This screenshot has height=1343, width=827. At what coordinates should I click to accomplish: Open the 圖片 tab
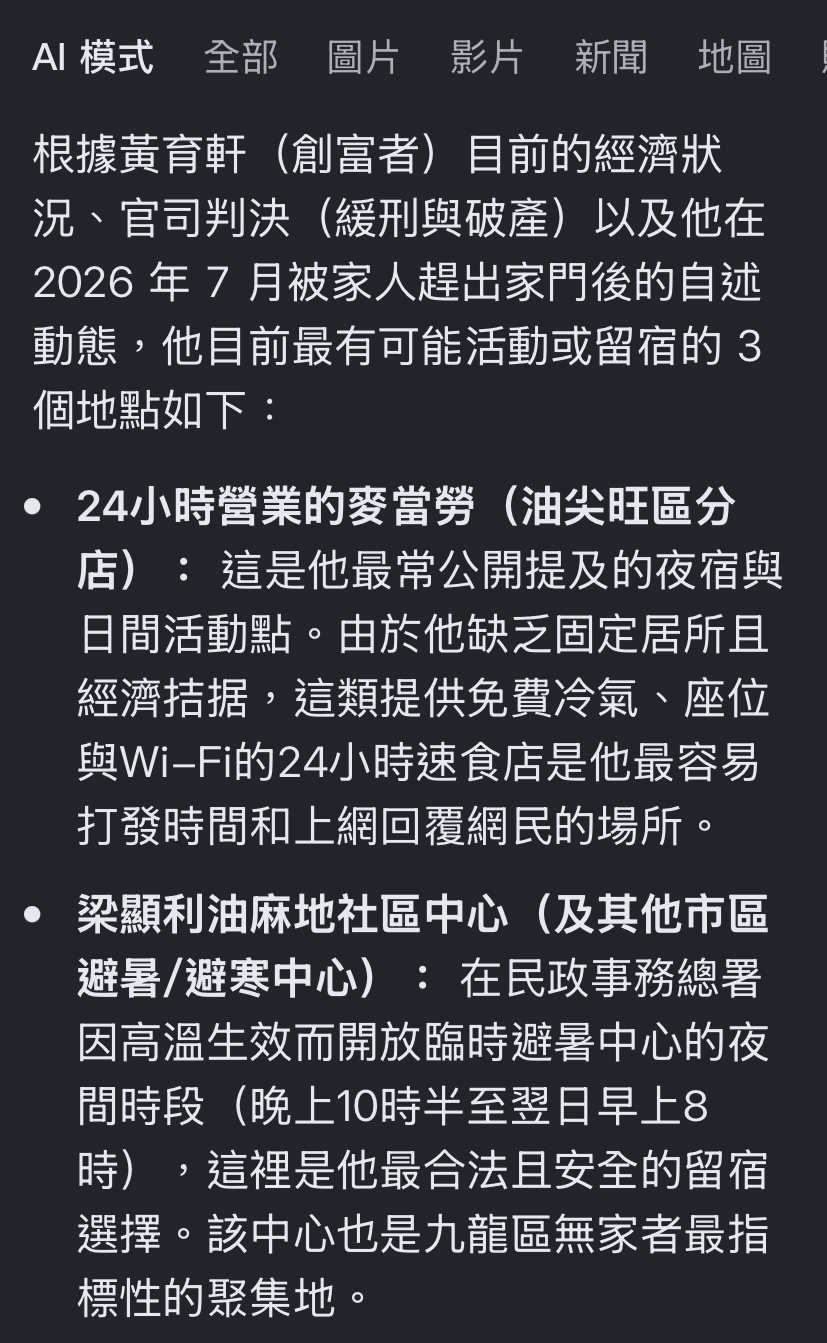pos(364,58)
